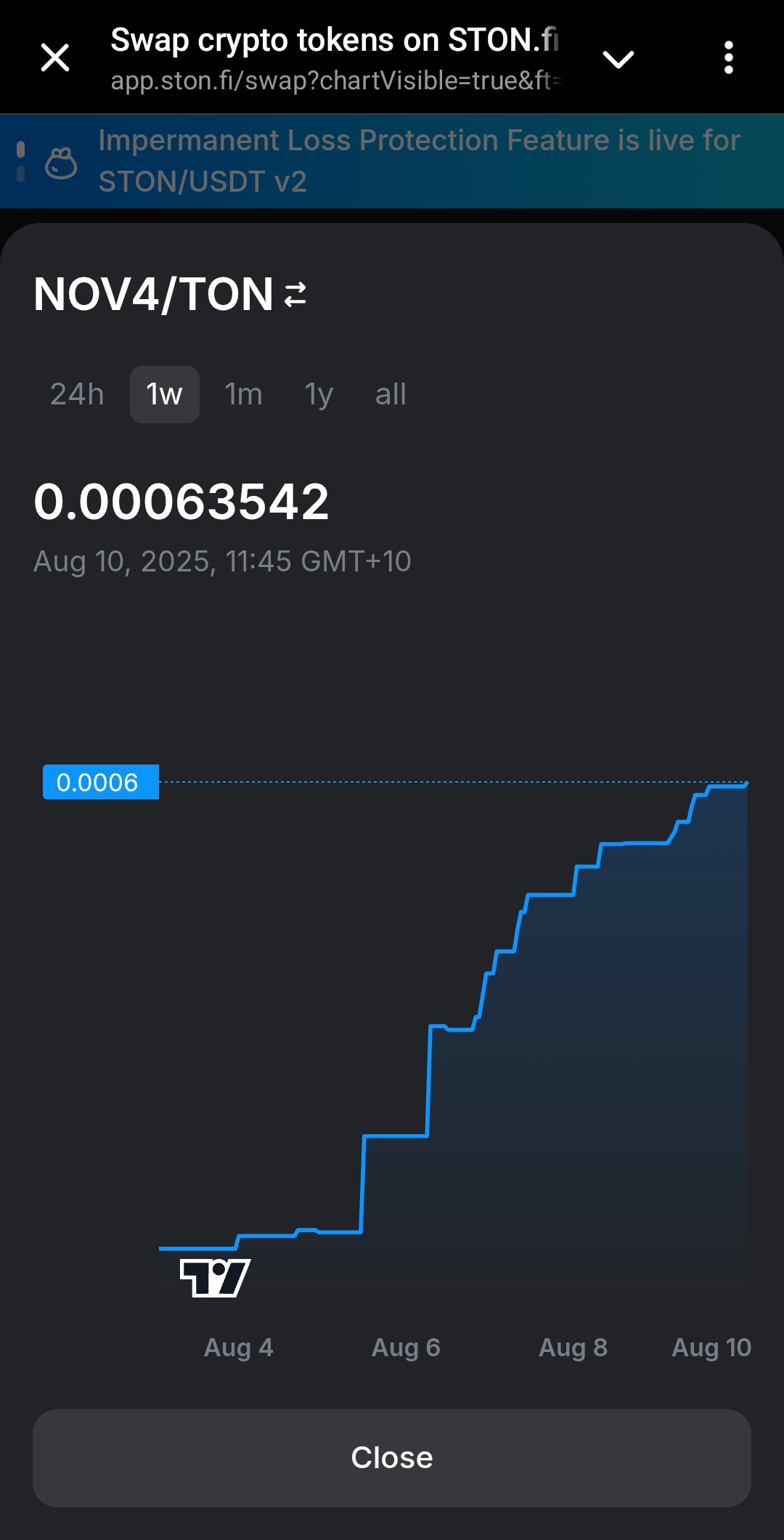
Task: Show the 1y price chart
Action: coord(319,394)
